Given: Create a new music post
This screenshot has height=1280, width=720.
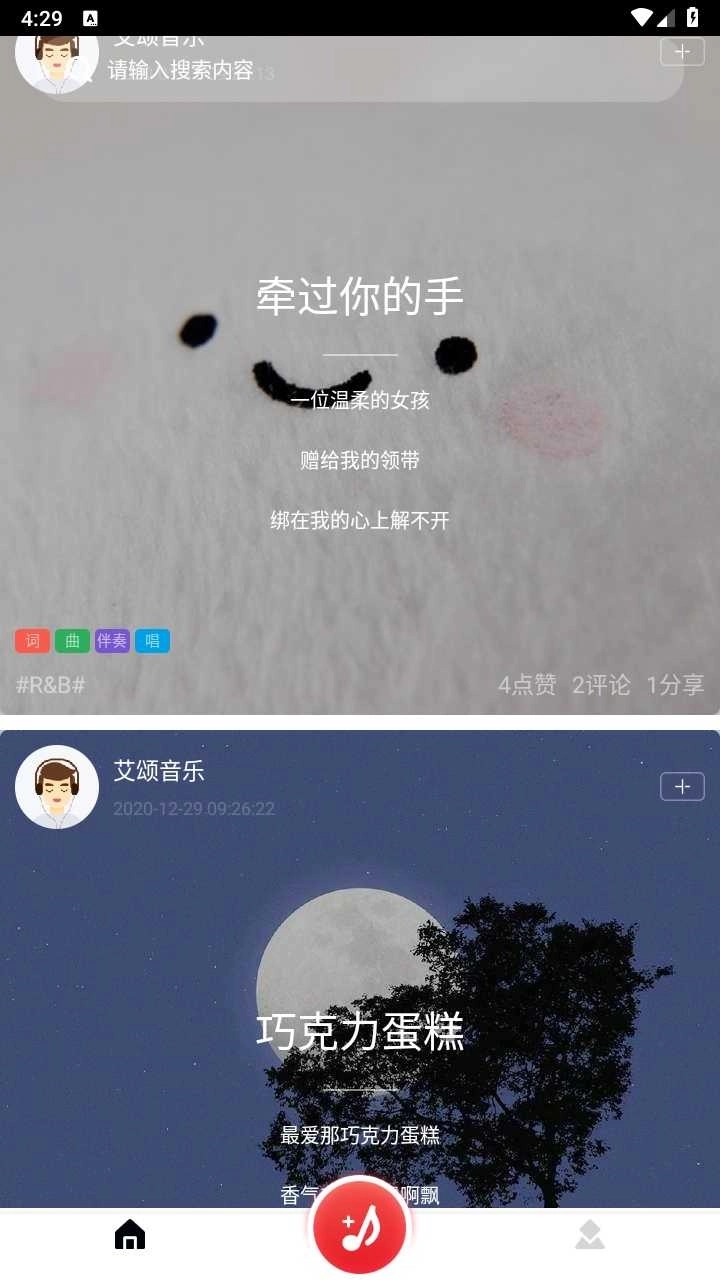Looking at the screenshot, I should coord(360,1228).
